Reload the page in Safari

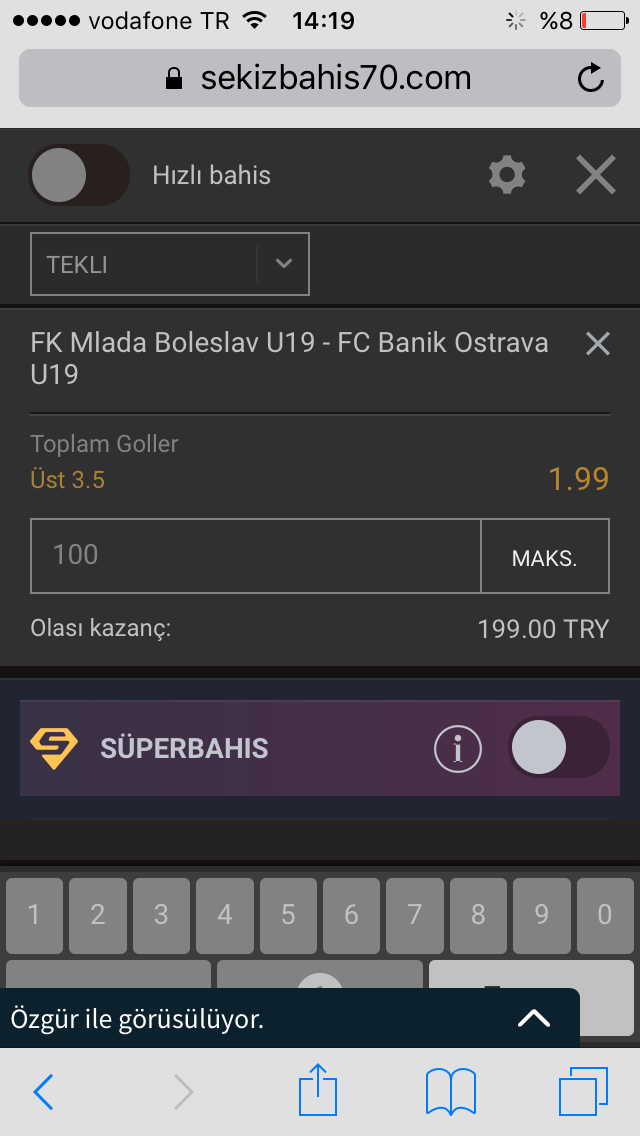pos(590,78)
